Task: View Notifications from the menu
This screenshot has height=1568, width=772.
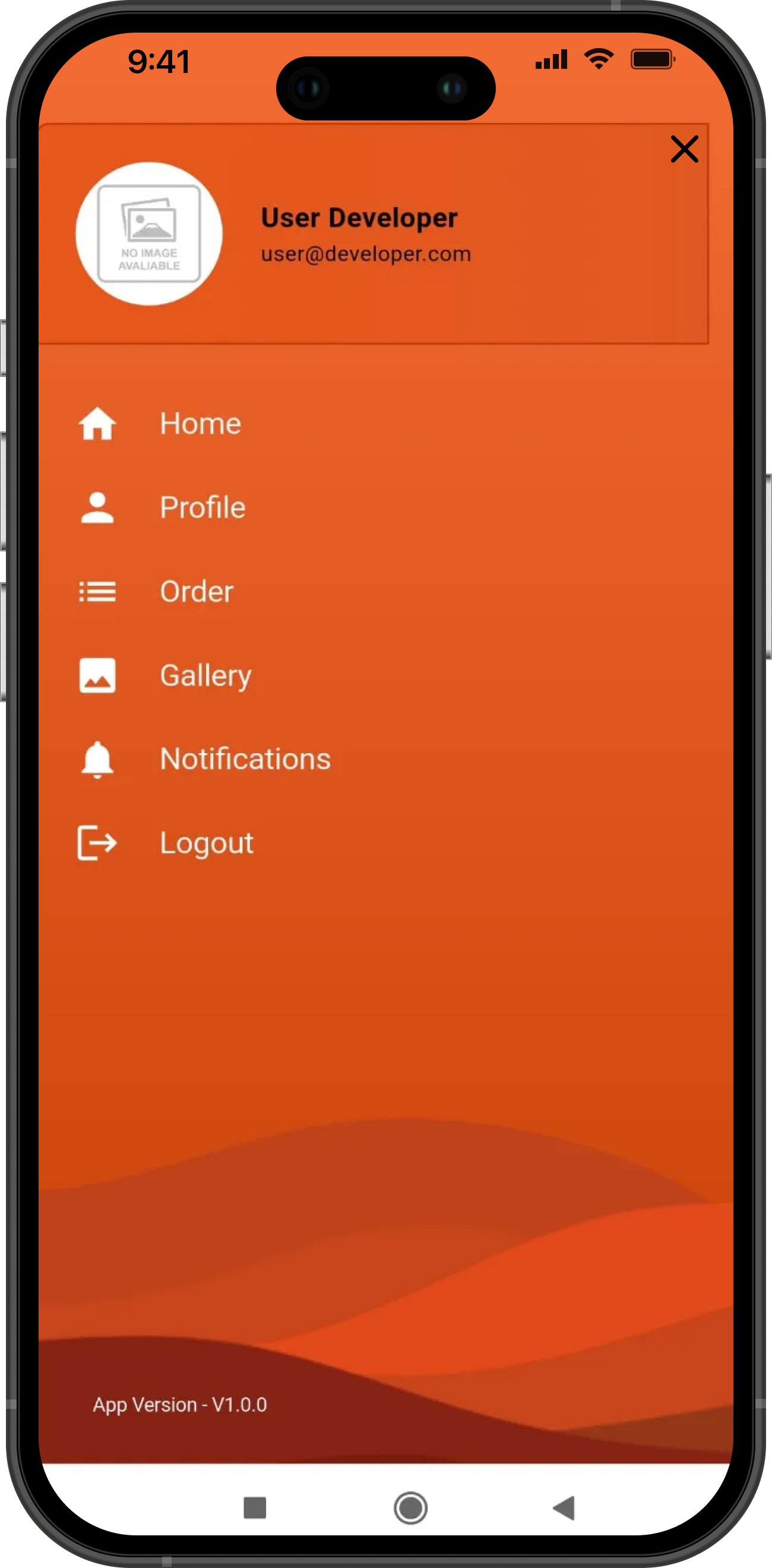Action: pos(245,759)
